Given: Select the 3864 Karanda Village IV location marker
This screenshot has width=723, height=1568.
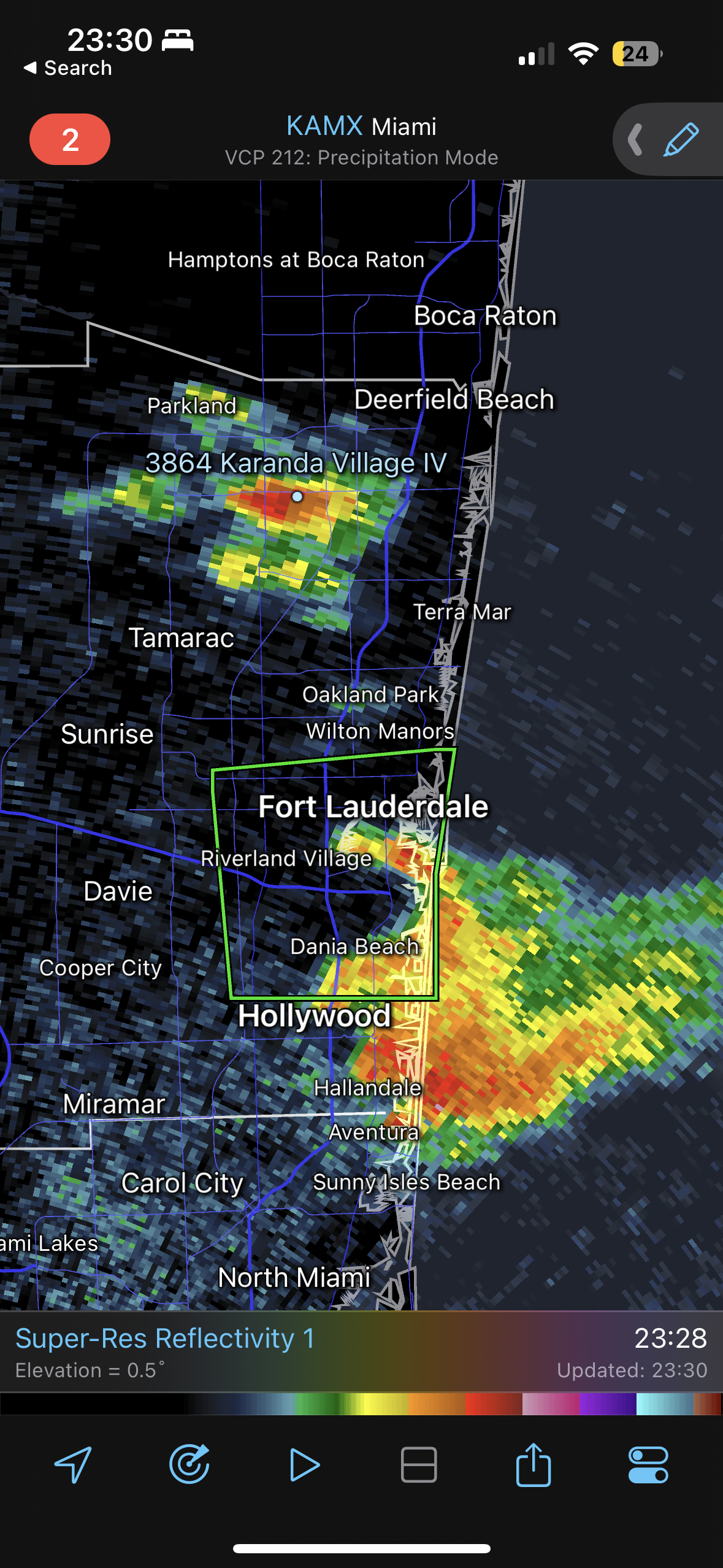Looking at the screenshot, I should (x=297, y=496).
